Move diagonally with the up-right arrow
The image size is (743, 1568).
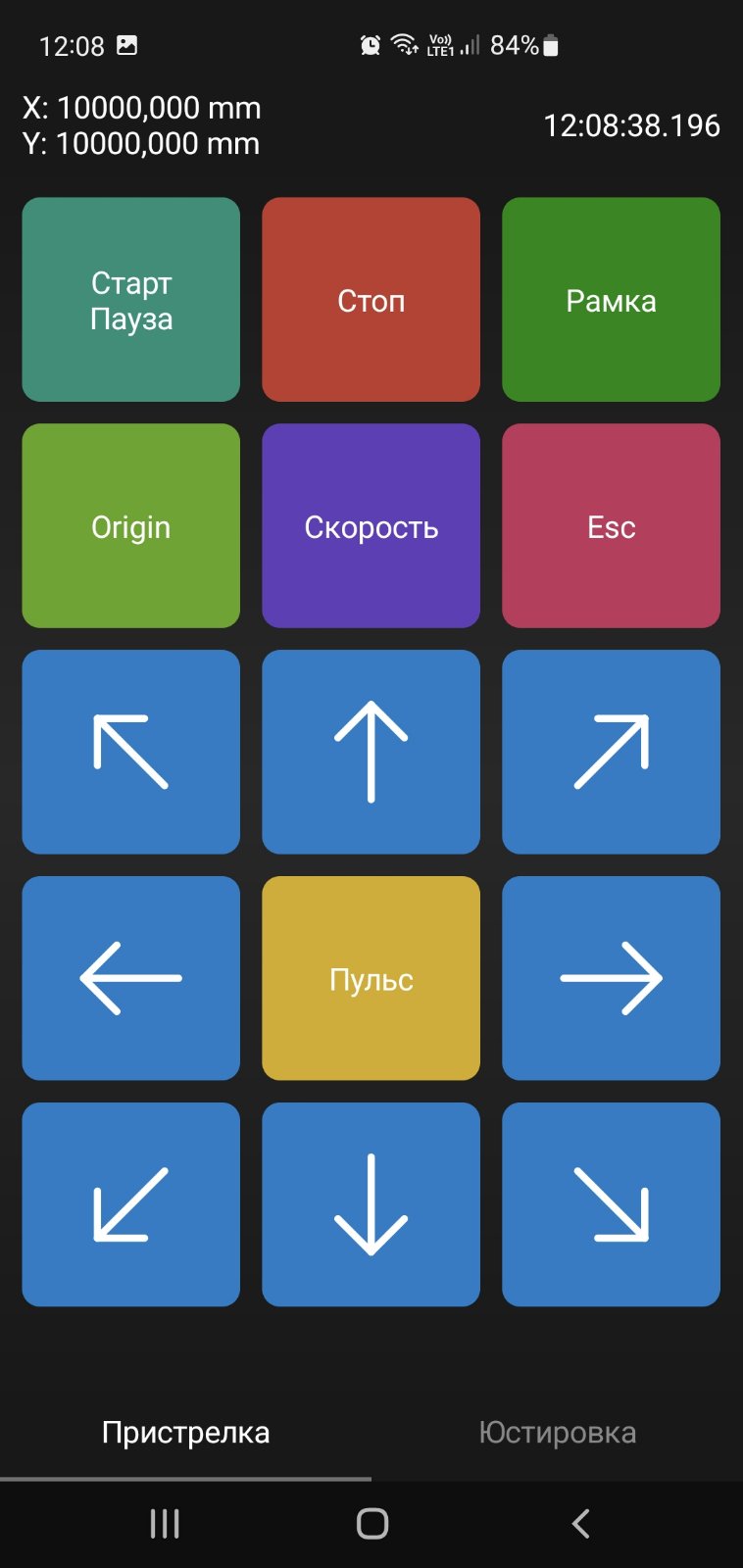pos(611,752)
